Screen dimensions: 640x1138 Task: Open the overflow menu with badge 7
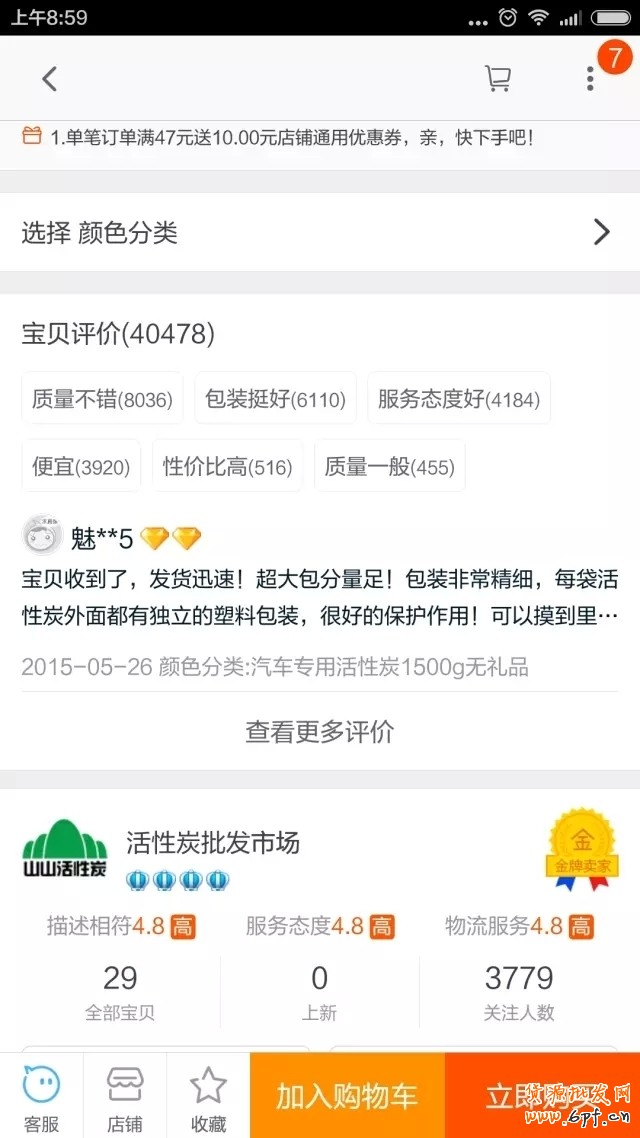pos(591,78)
